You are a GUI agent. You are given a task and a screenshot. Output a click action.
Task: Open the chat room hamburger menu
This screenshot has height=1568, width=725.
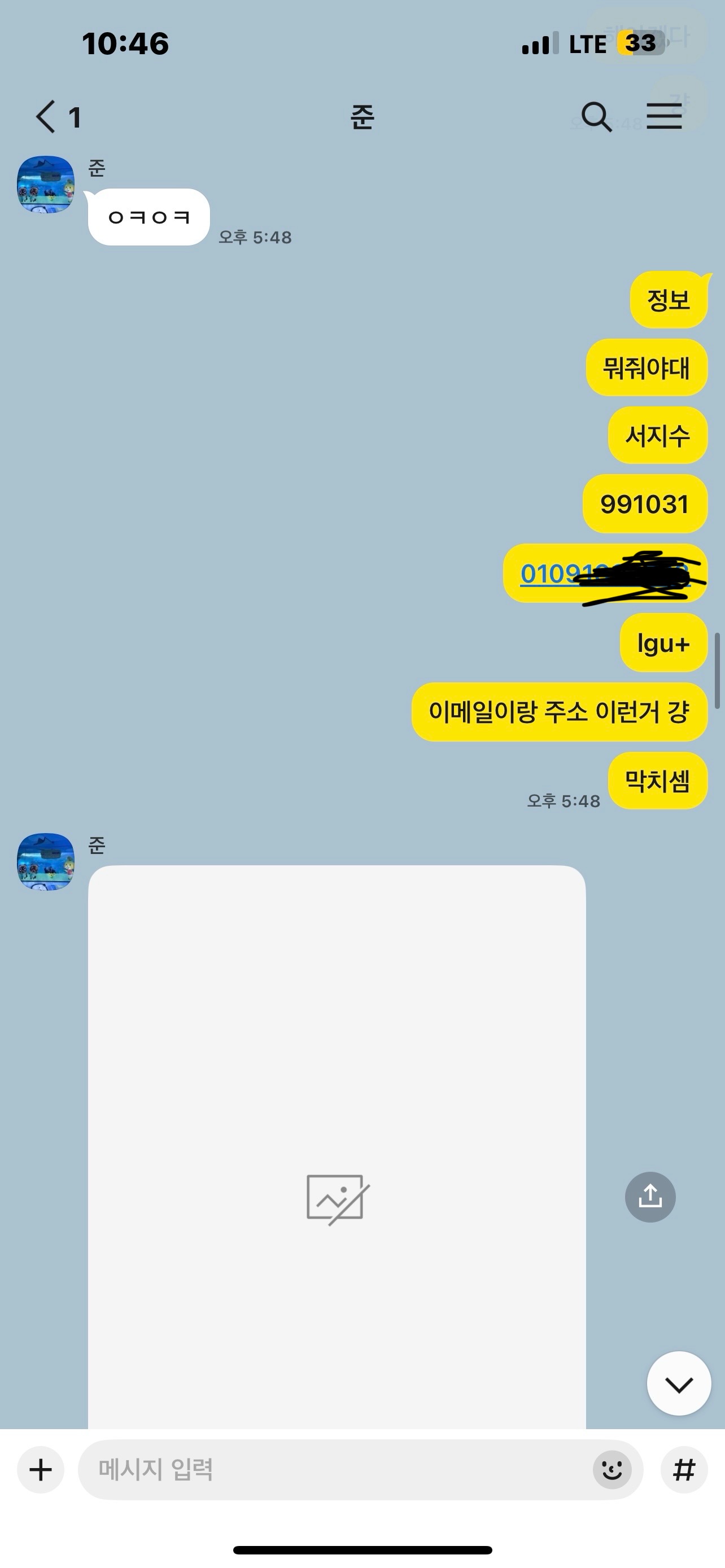pos(663,116)
